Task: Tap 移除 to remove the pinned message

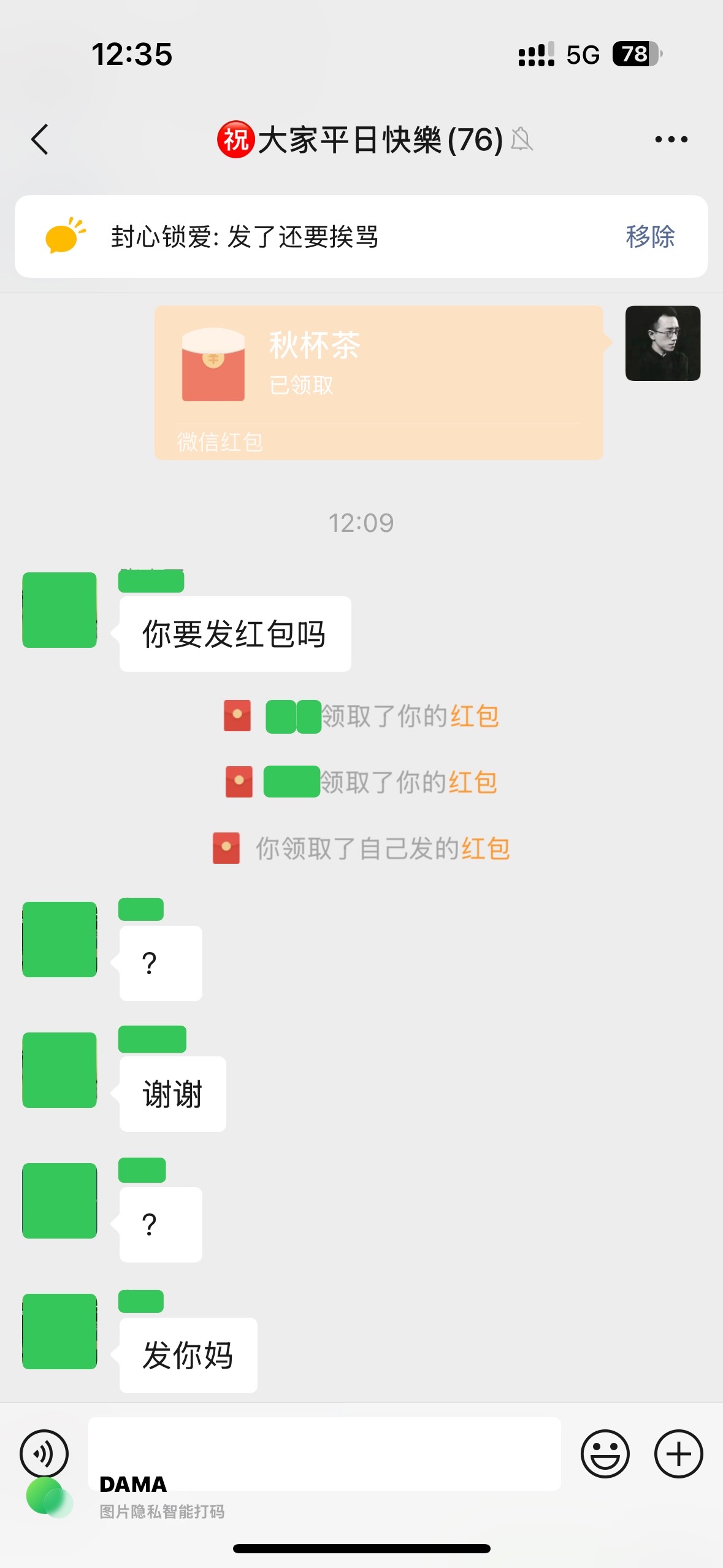Action: (x=650, y=237)
